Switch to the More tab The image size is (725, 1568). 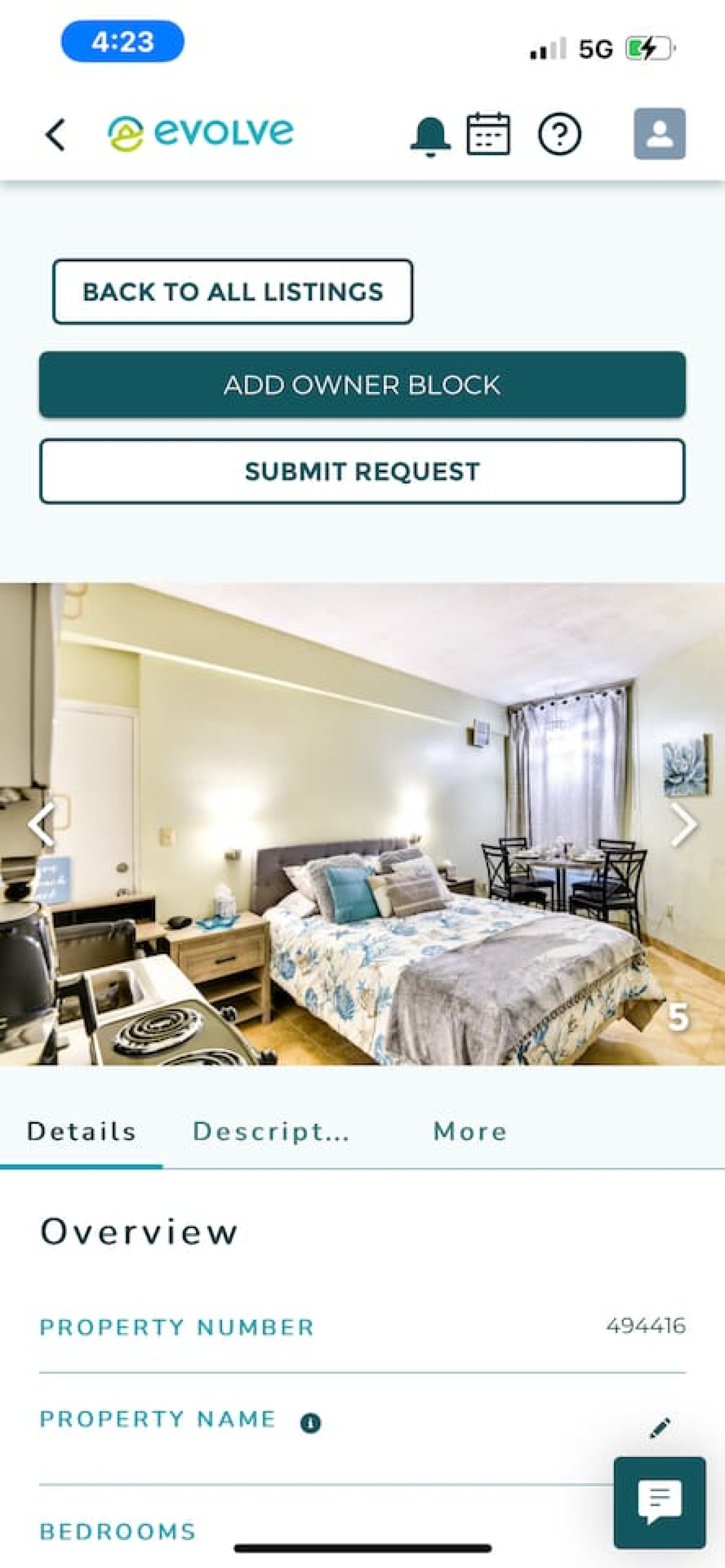click(470, 1132)
